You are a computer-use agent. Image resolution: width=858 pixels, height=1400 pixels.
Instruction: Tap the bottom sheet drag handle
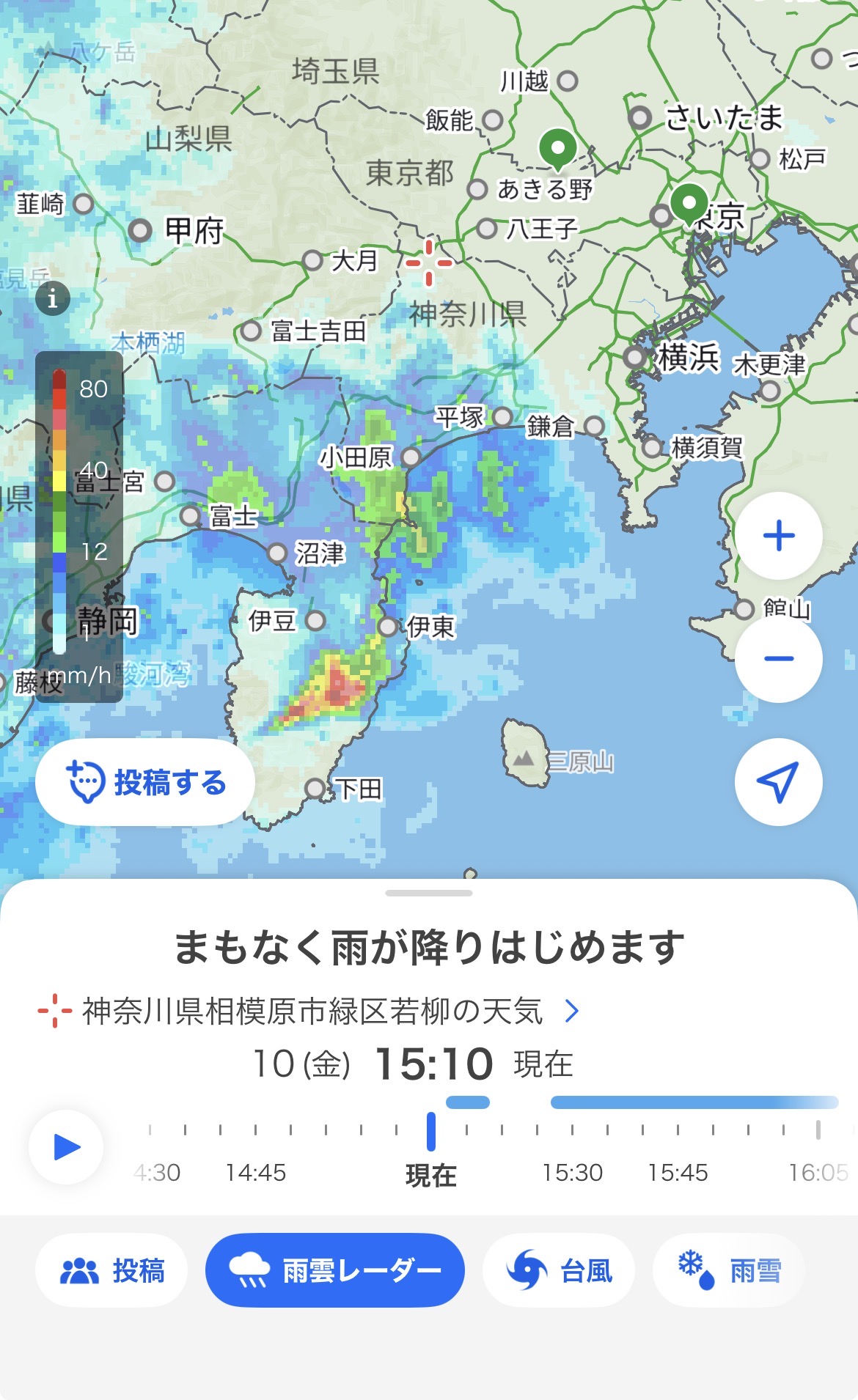click(x=429, y=893)
